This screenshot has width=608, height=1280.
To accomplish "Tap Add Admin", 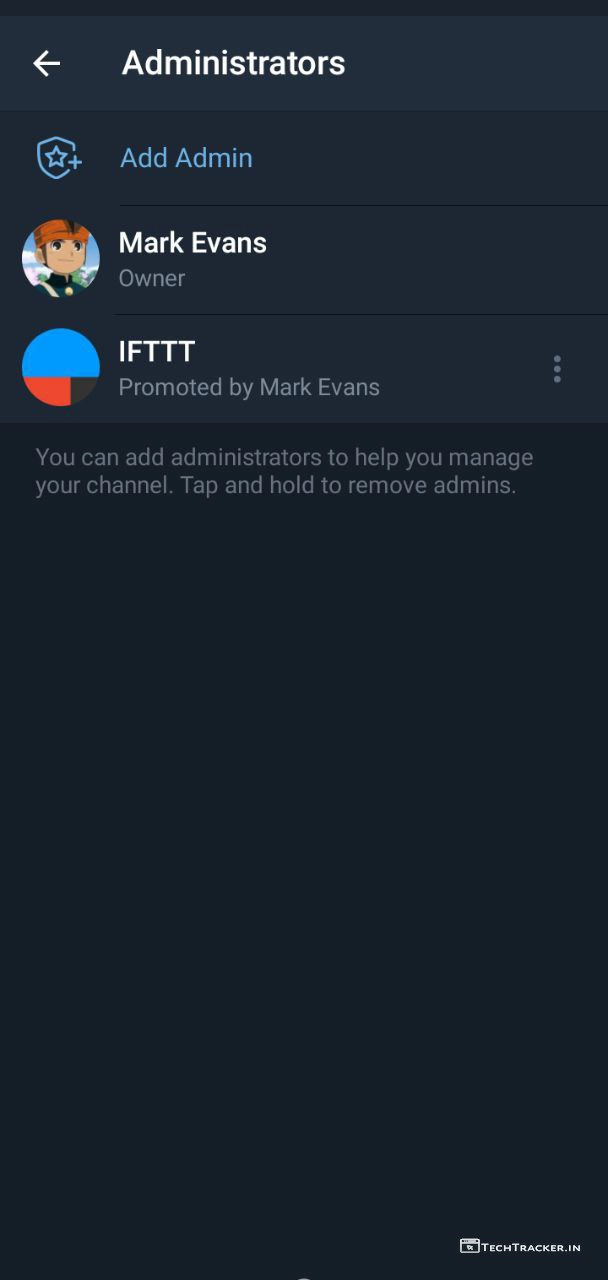I will pos(186,158).
